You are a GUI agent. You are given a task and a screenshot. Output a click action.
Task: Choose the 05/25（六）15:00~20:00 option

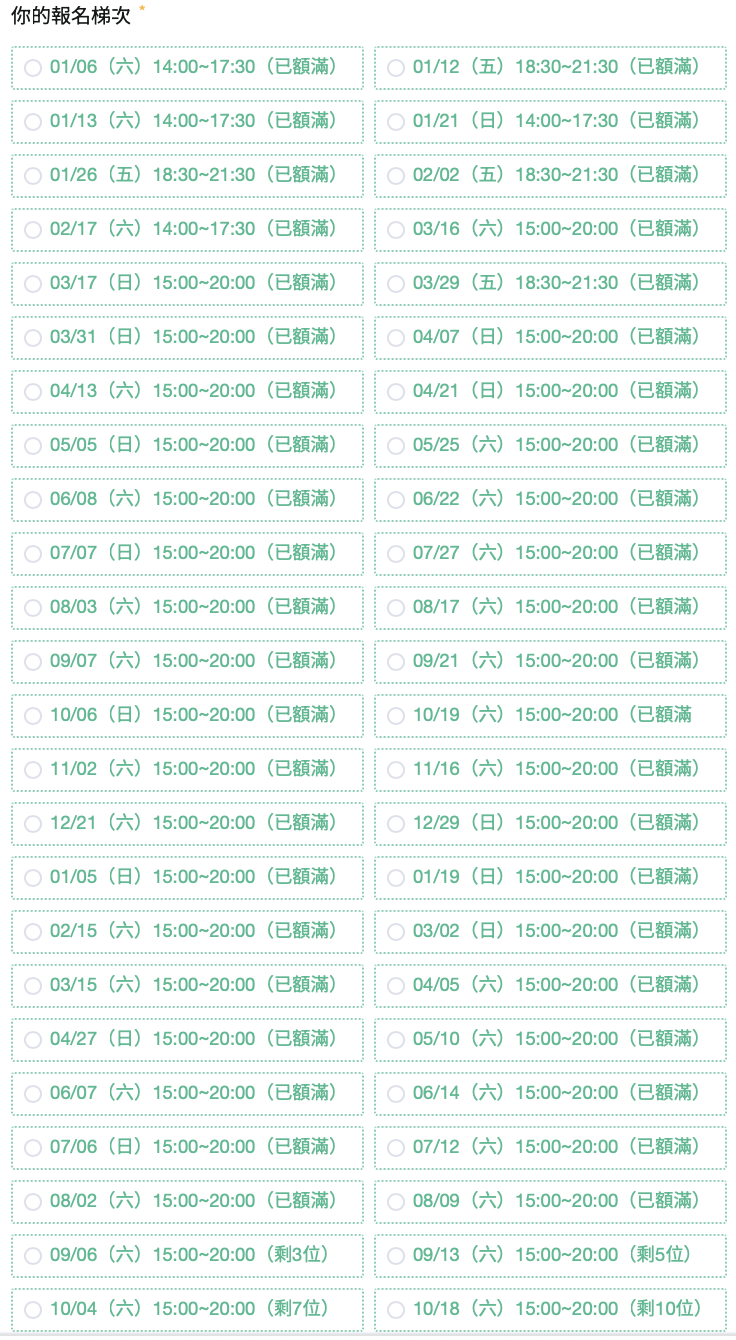pos(550,445)
